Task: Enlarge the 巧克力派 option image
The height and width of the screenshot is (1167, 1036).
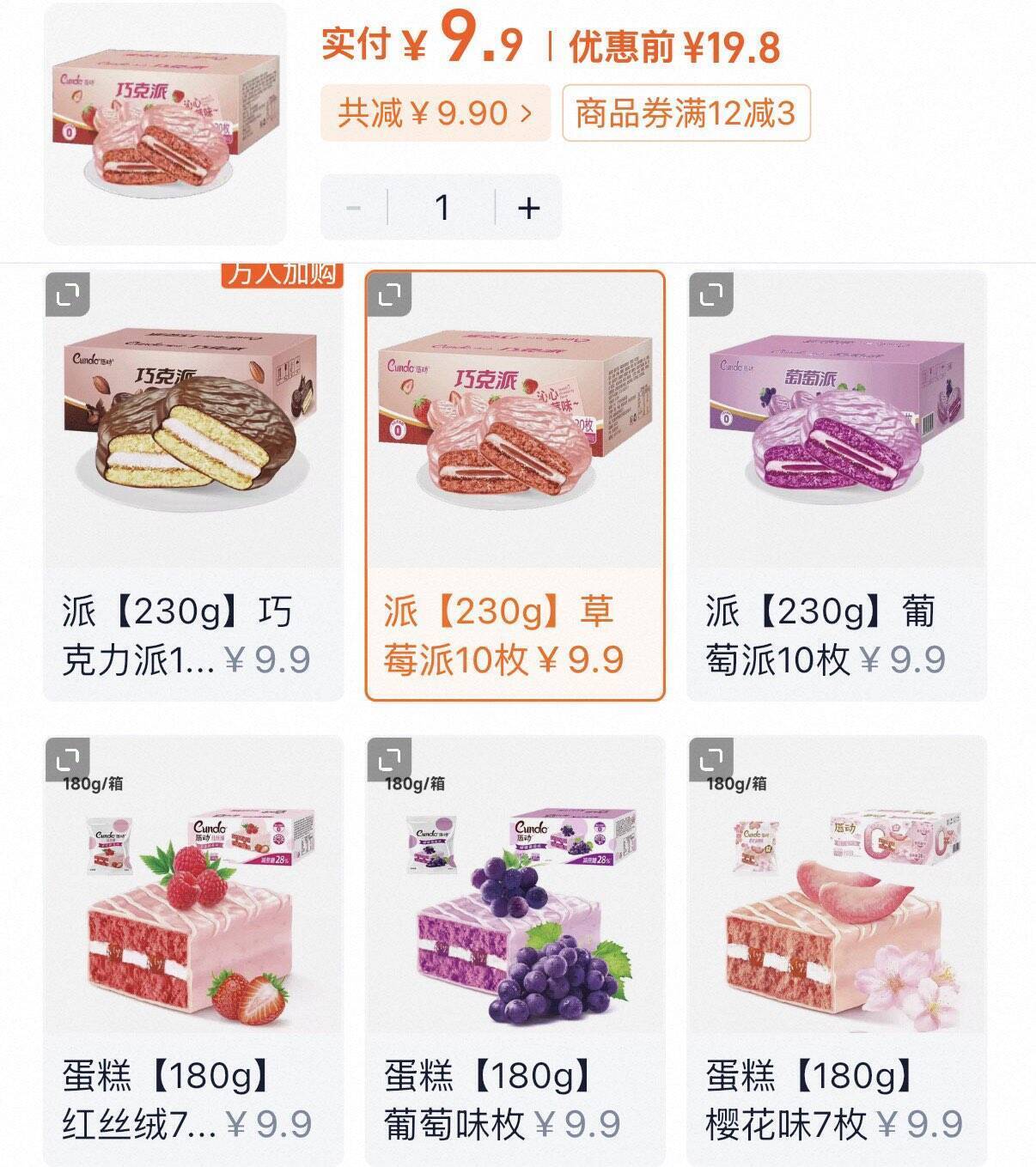Action: coord(67,295)
